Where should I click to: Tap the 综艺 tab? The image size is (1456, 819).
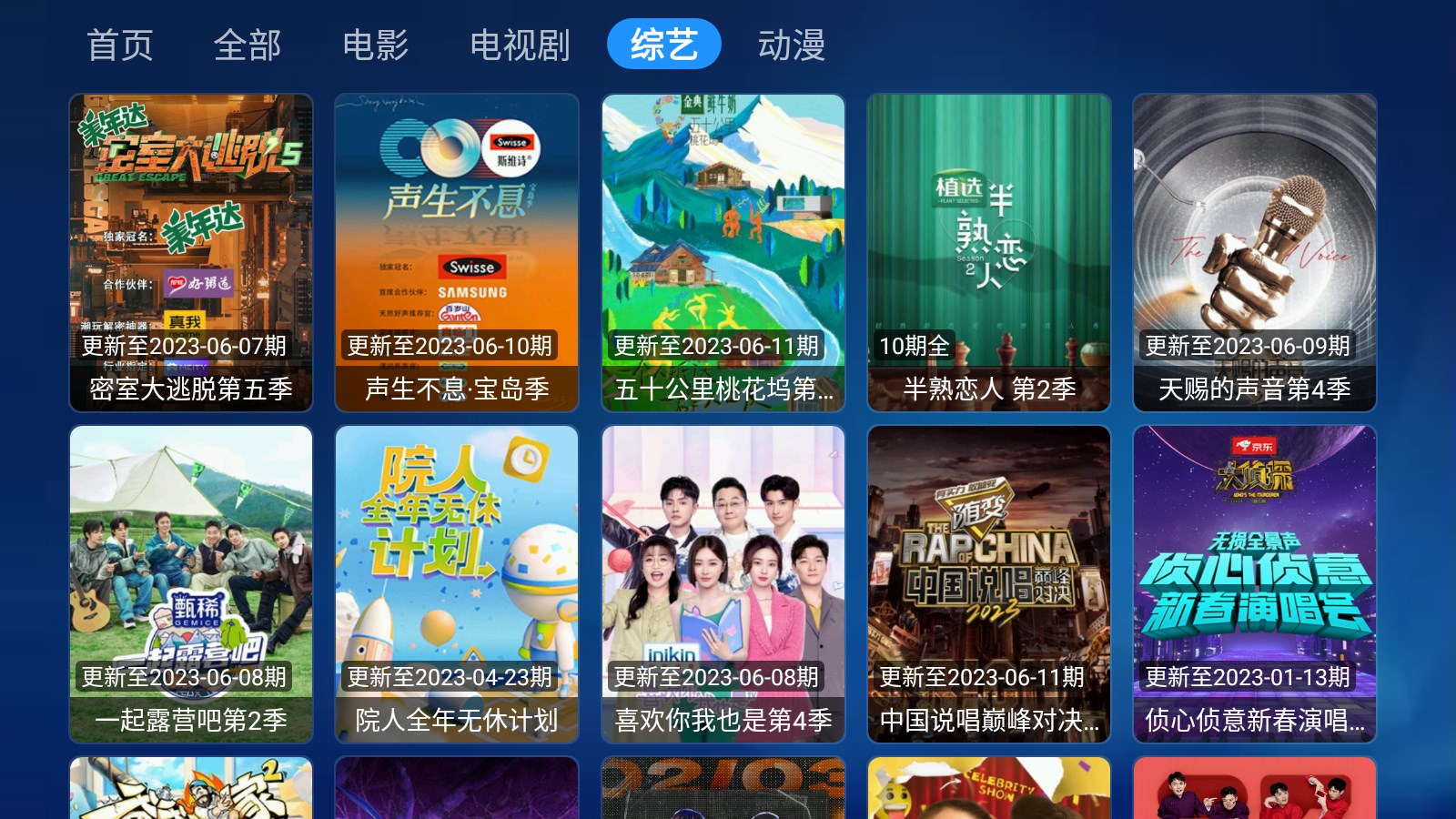[x=663, y=45]
